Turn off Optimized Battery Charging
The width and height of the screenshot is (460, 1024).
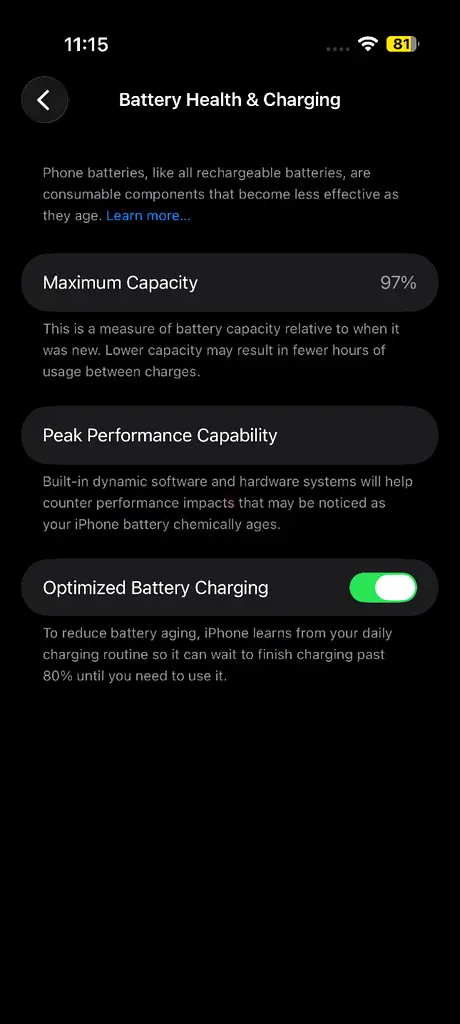pos(383,588)
